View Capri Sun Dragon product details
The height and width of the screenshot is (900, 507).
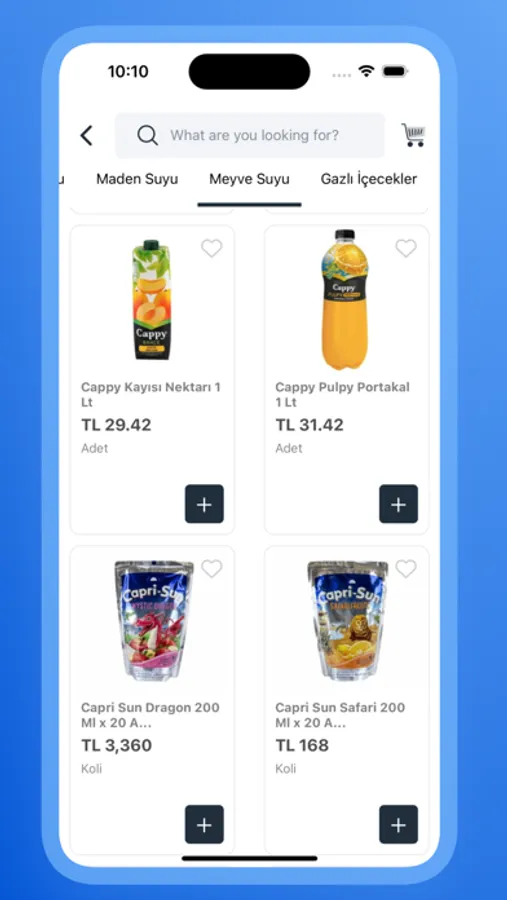tap(152, 700)
